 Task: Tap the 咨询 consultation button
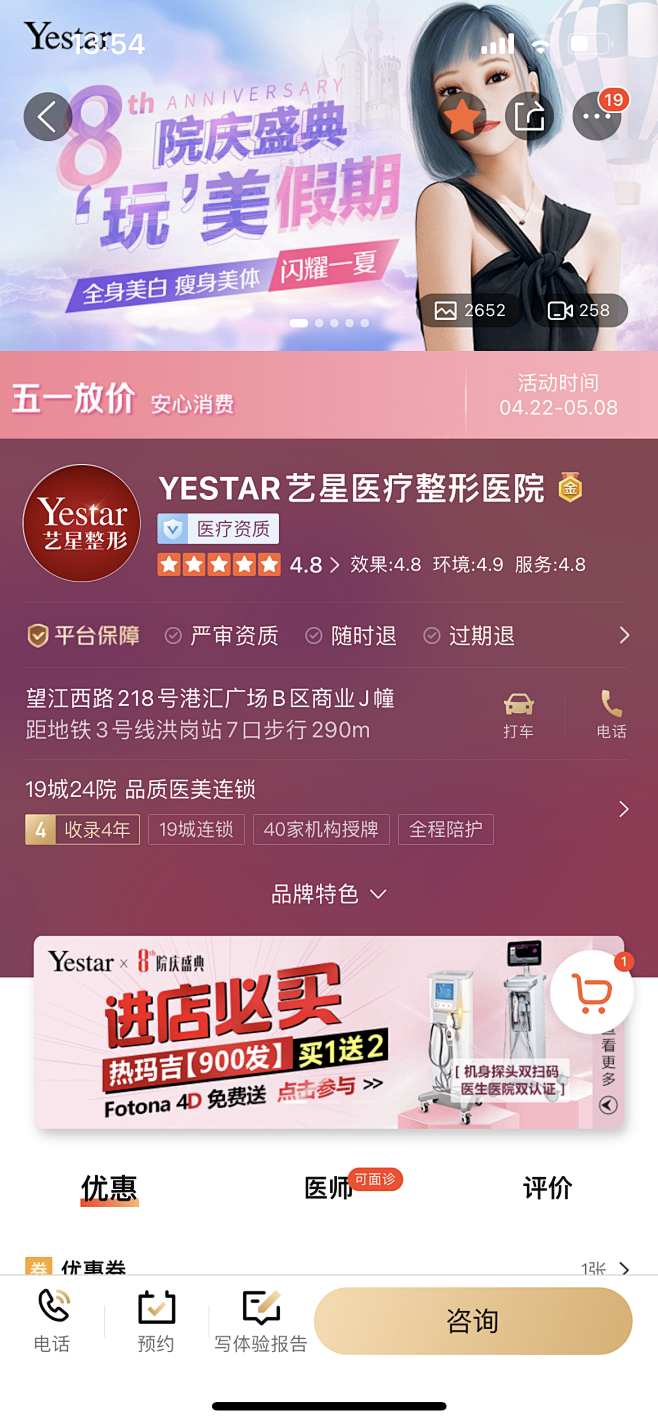[x=473, y=1321]
